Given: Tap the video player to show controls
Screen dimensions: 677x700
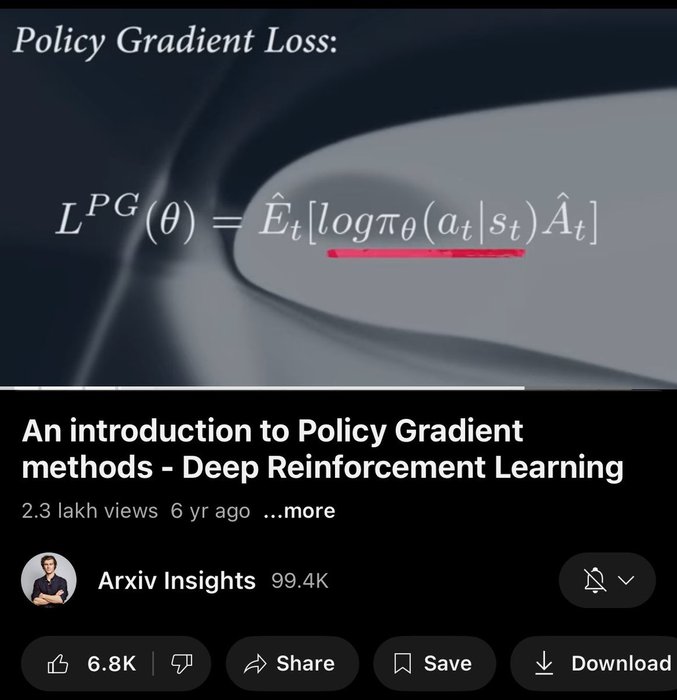Looking at the screenshot, I should point(338,200).
